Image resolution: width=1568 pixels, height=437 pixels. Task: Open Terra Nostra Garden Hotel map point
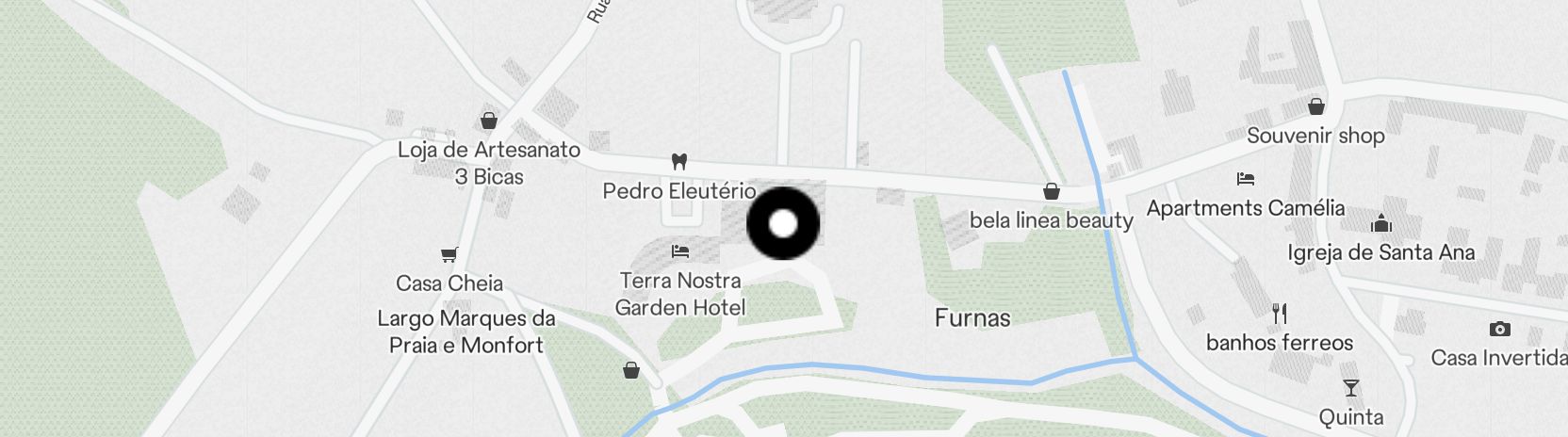[x=680, y=251]
